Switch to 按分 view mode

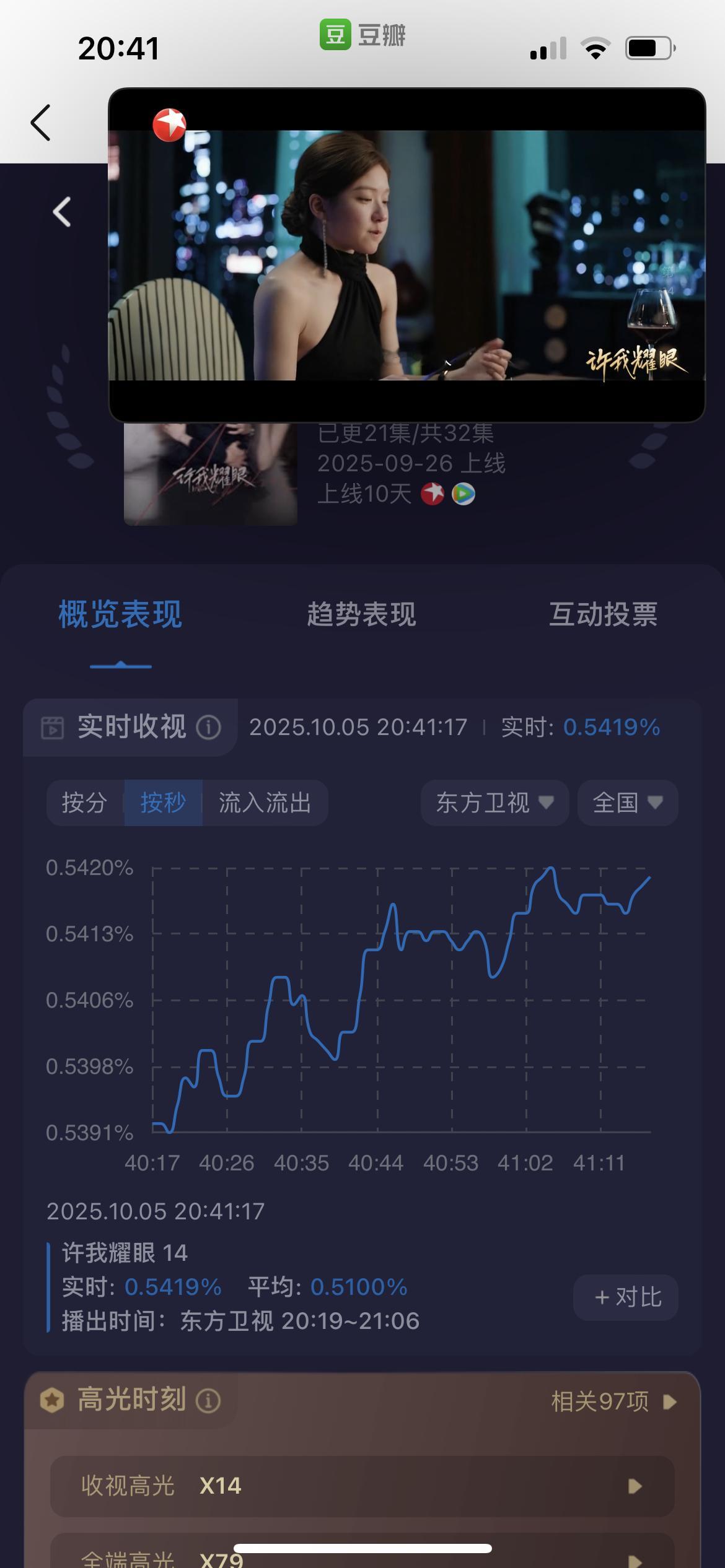pyautogui.click(x=84, y=803)
